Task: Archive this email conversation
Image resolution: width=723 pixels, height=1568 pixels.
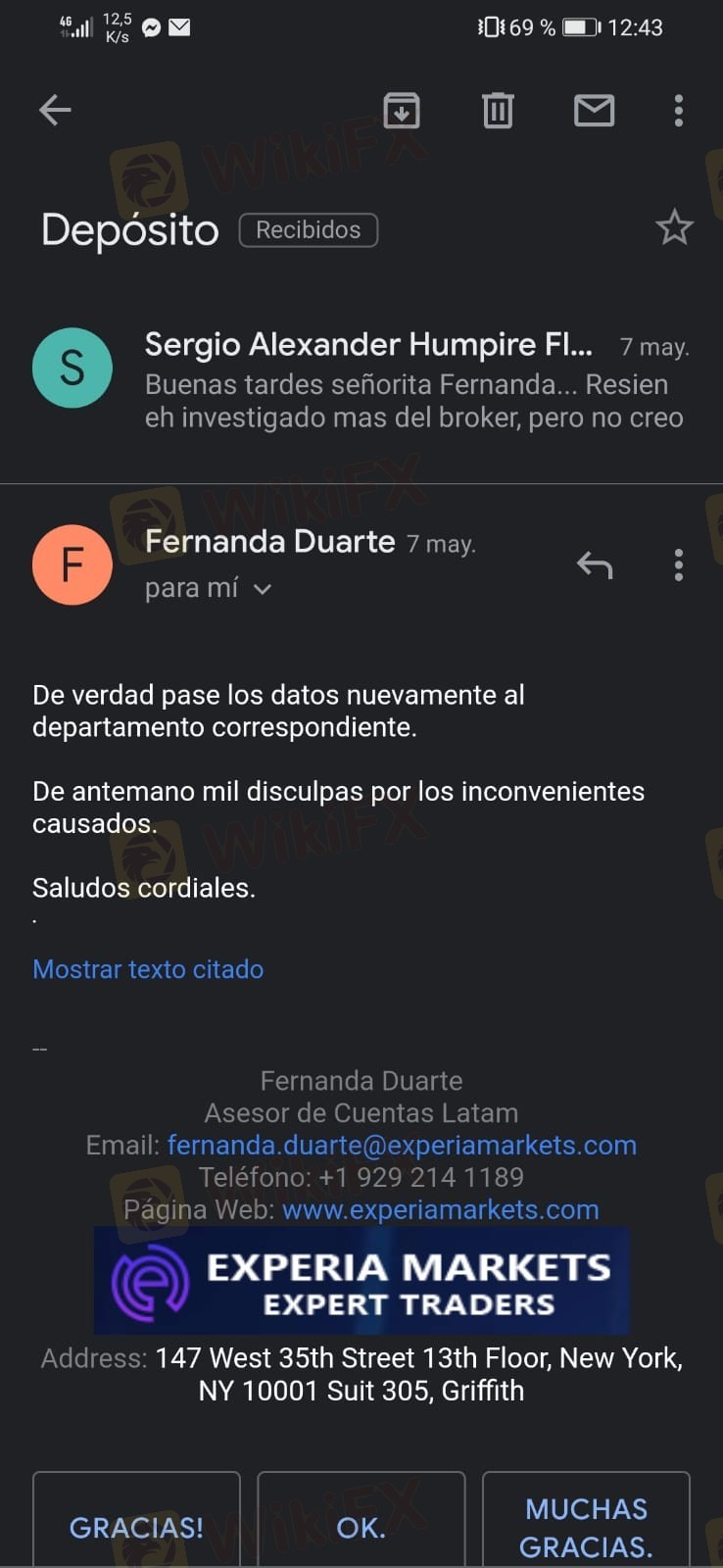Action: 402,111
